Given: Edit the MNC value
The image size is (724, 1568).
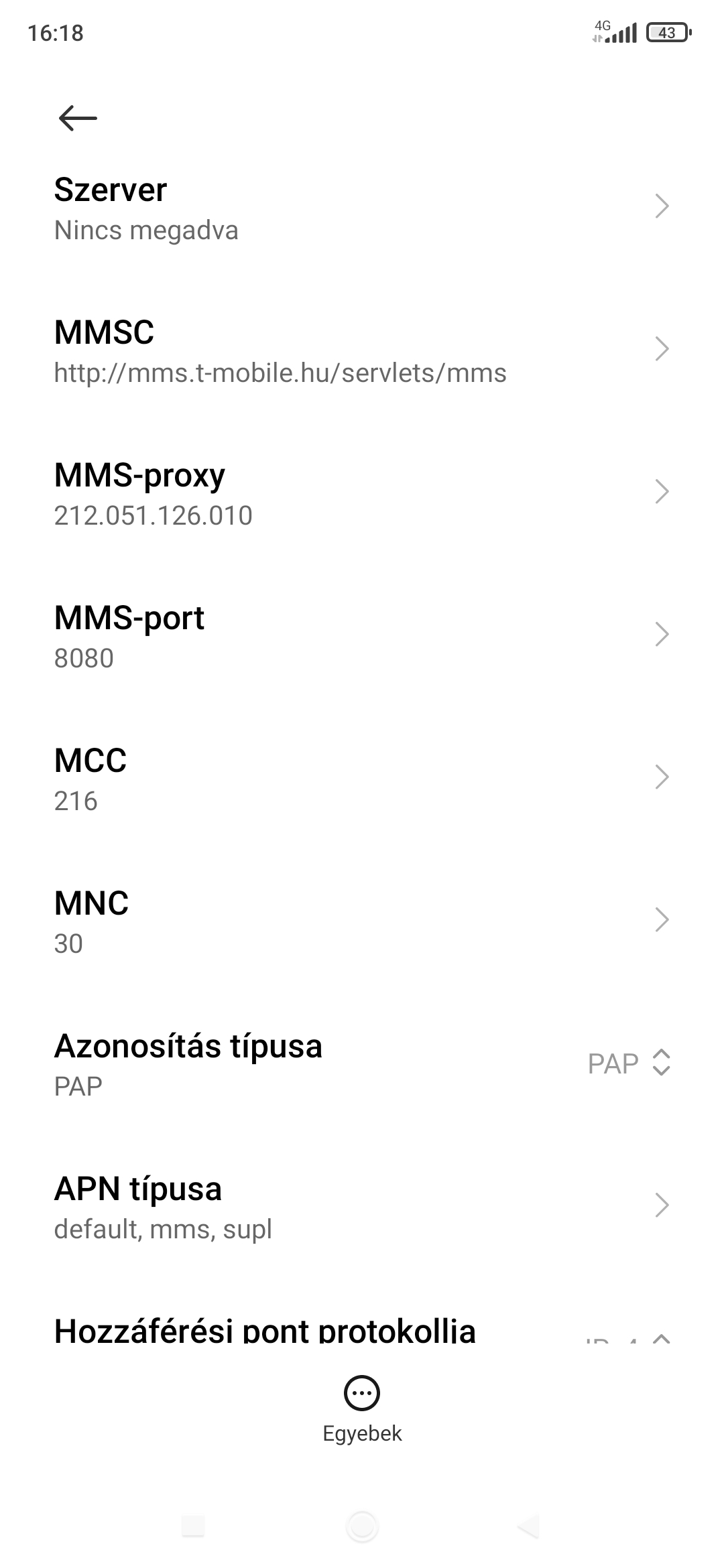Looking at the screenshot, I should click(362, 921).
